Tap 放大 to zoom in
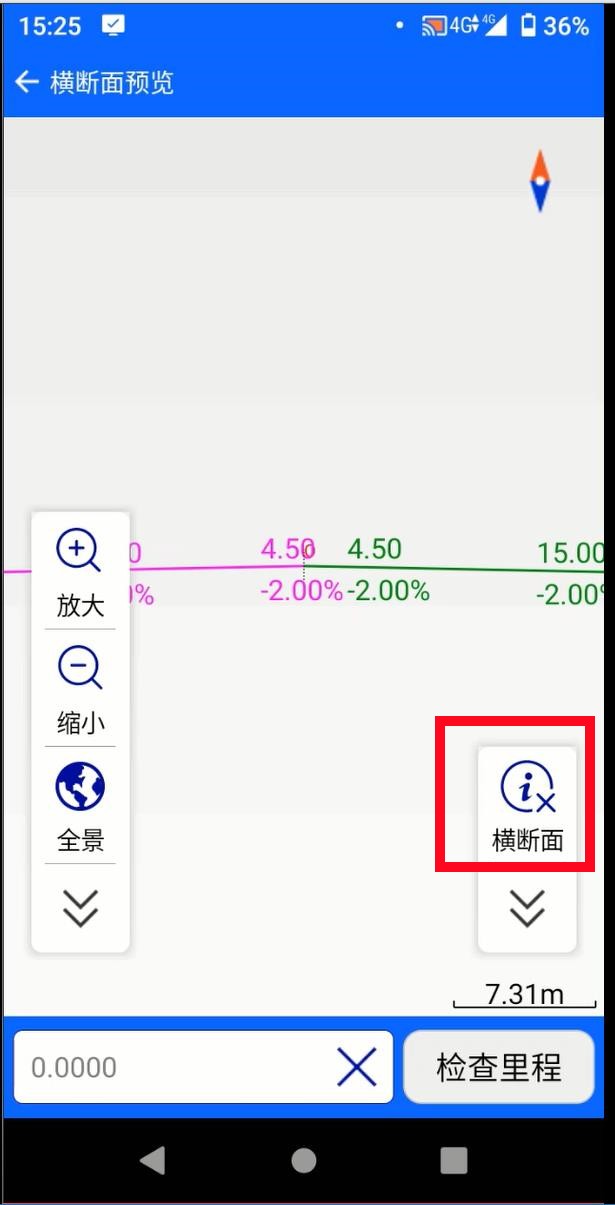The width and height of the screenshot is (615, 1205). [x=80, y=573]
